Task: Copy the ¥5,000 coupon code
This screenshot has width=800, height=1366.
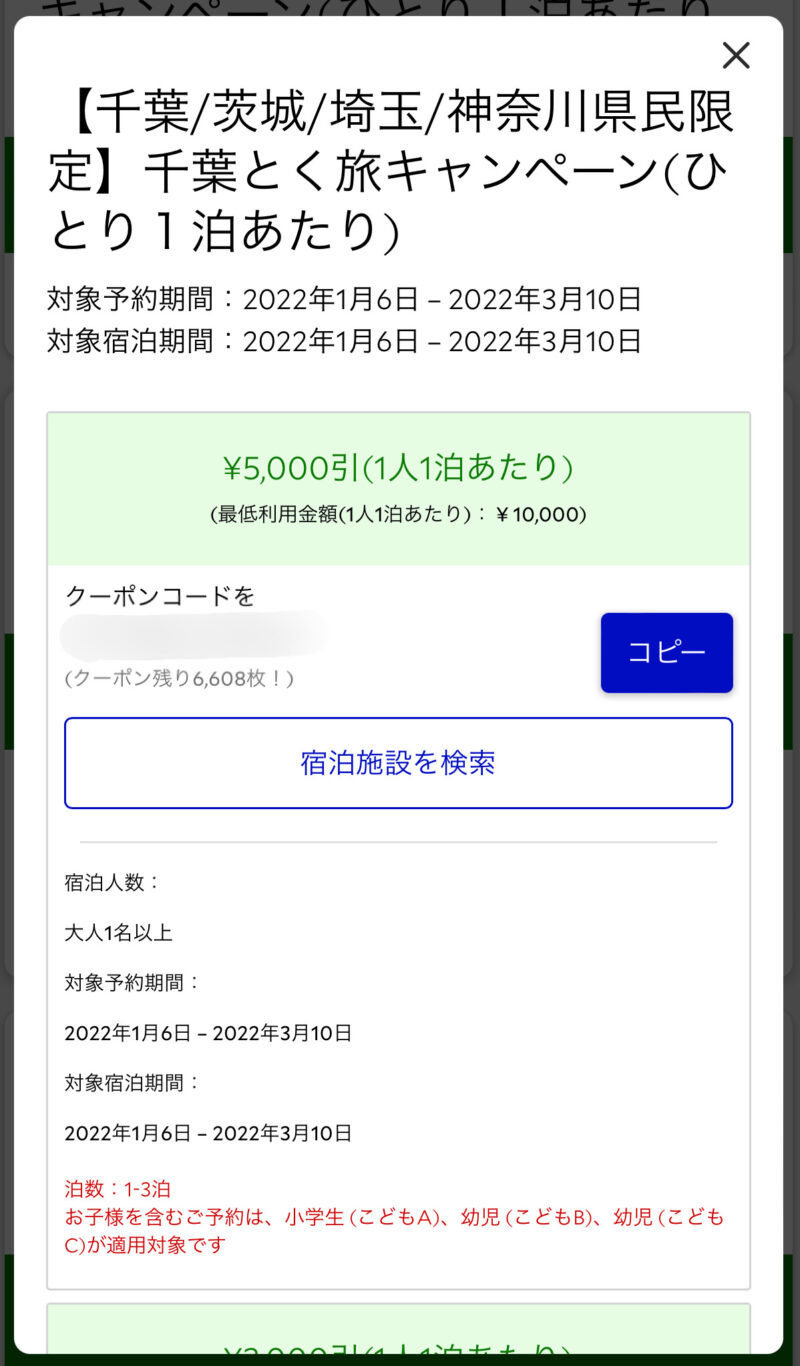Action: coord(667,653)
